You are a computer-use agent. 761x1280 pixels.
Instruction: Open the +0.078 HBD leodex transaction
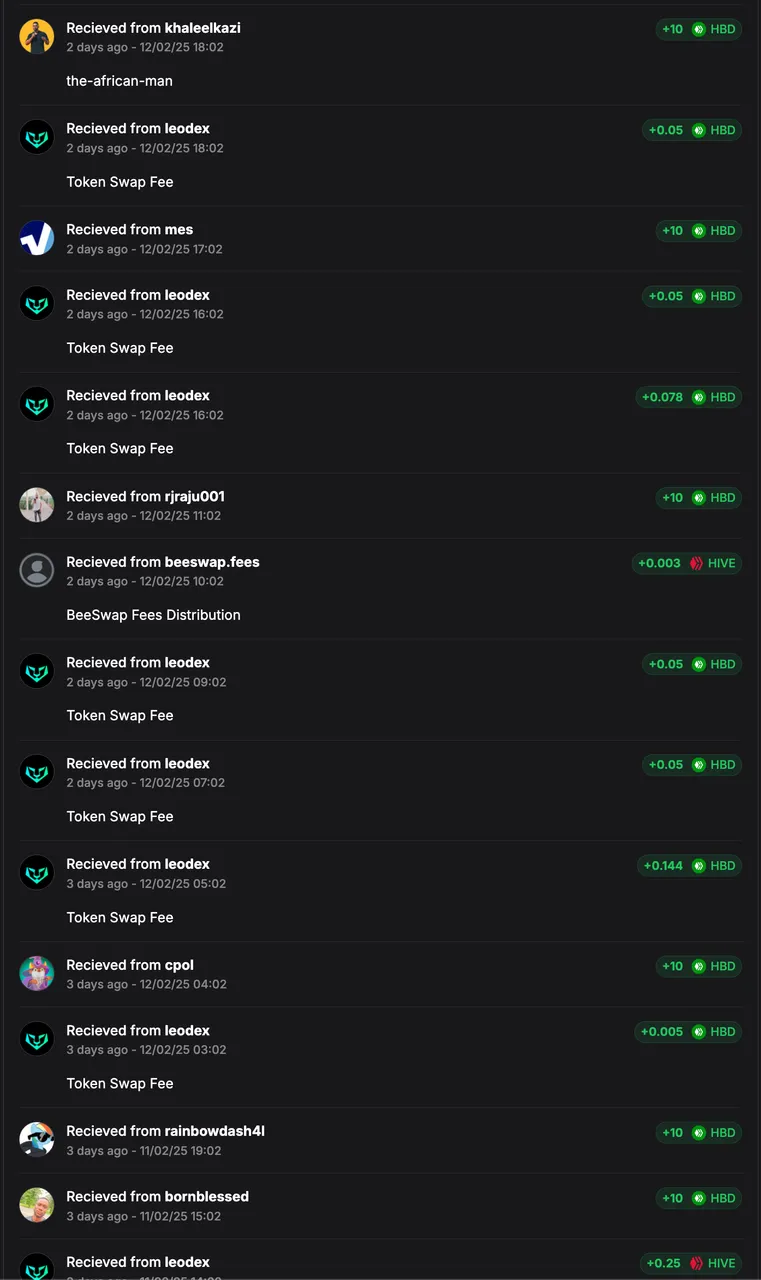380,423
